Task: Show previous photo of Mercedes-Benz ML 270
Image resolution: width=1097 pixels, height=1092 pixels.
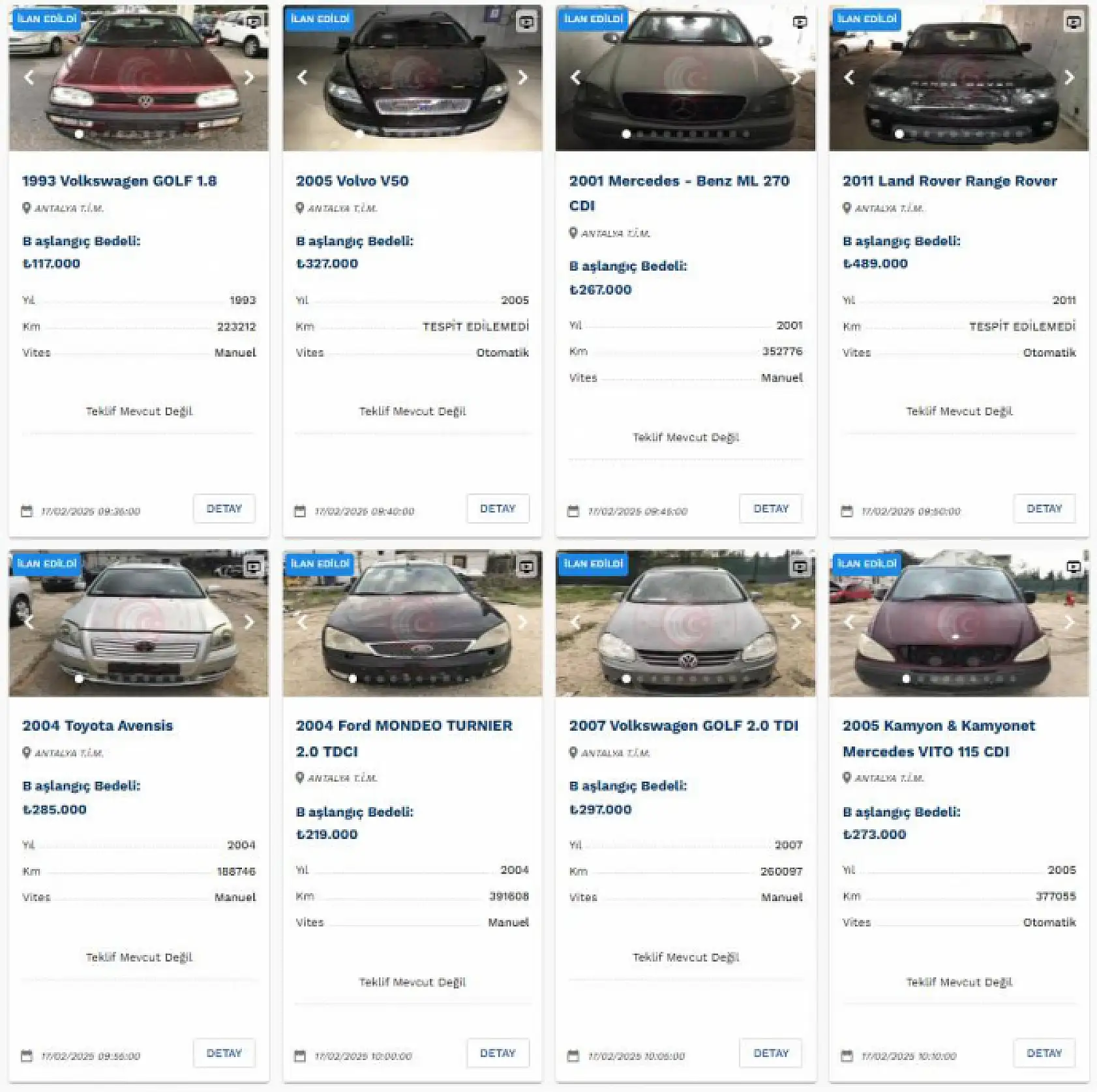Action: point(575,78)
